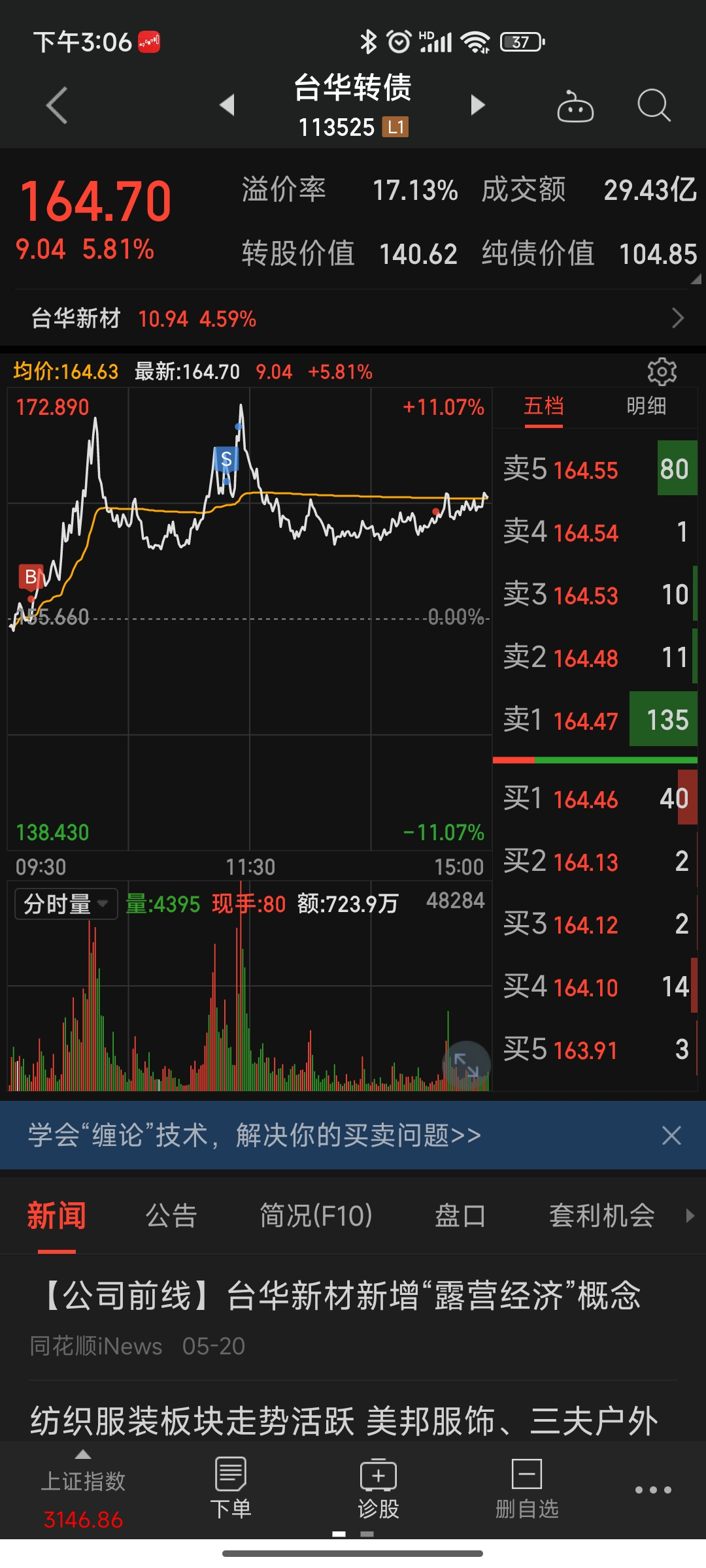Open stock search
This screenshot has width=706, height=1568.
point(653,105)
